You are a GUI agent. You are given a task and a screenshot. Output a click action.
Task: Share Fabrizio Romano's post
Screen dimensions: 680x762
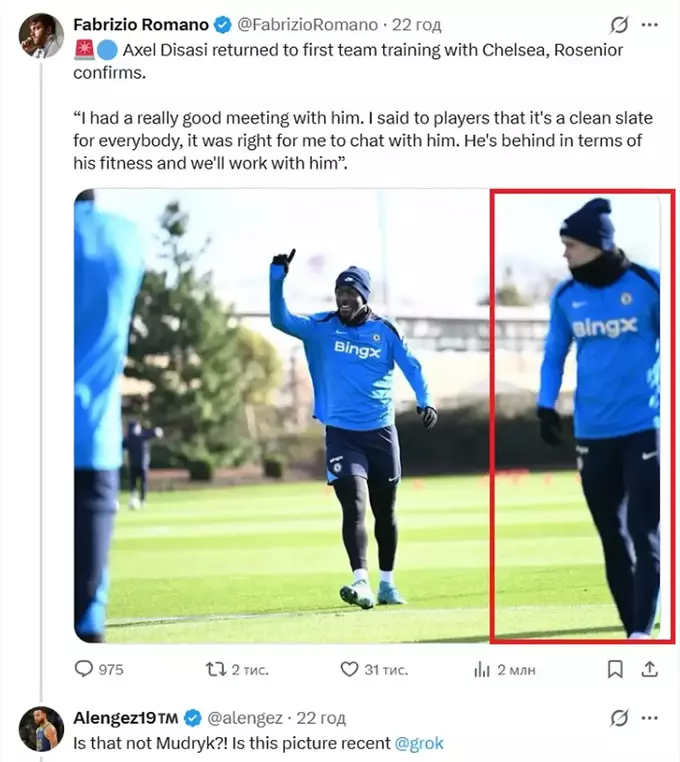(x=649, y=669)
